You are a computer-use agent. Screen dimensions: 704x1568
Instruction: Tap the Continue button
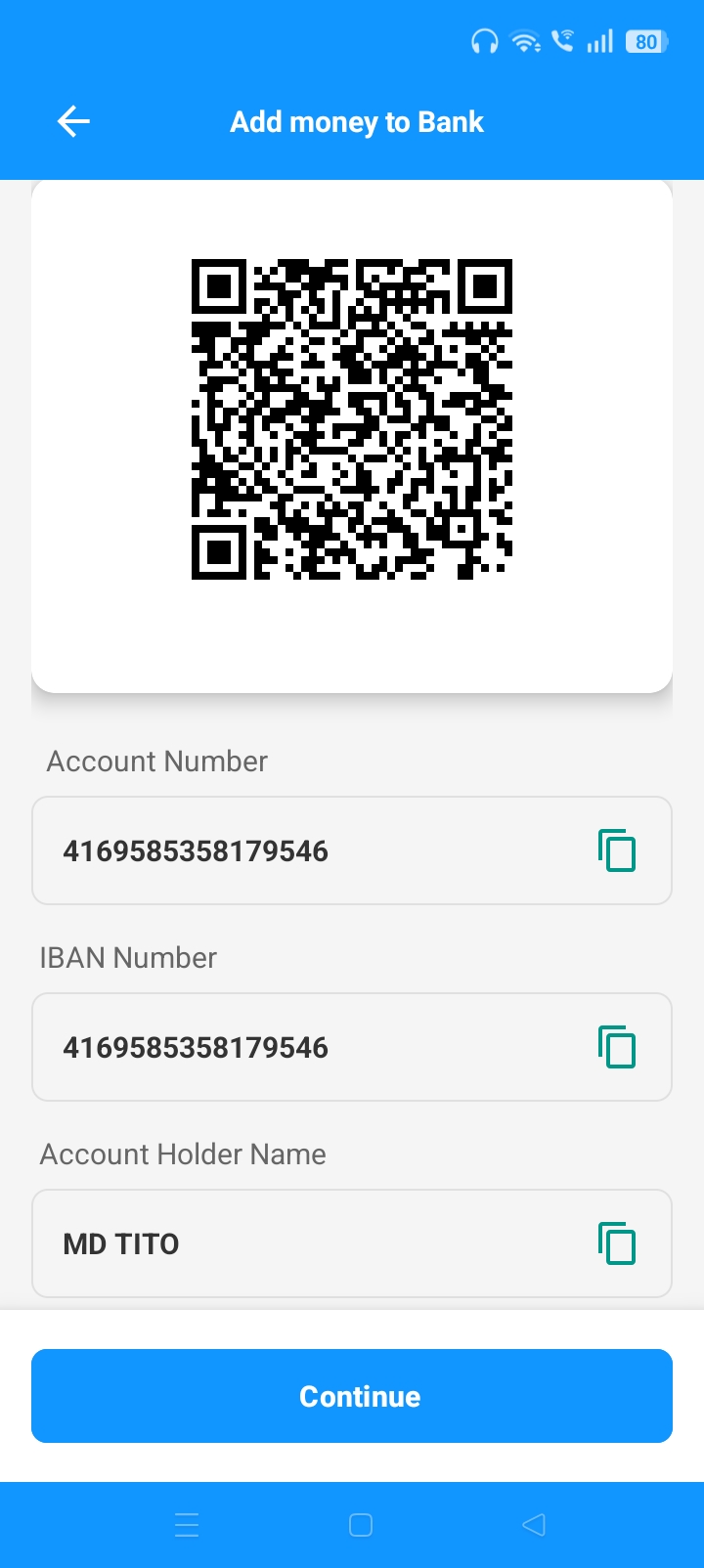coord(352,1396)
